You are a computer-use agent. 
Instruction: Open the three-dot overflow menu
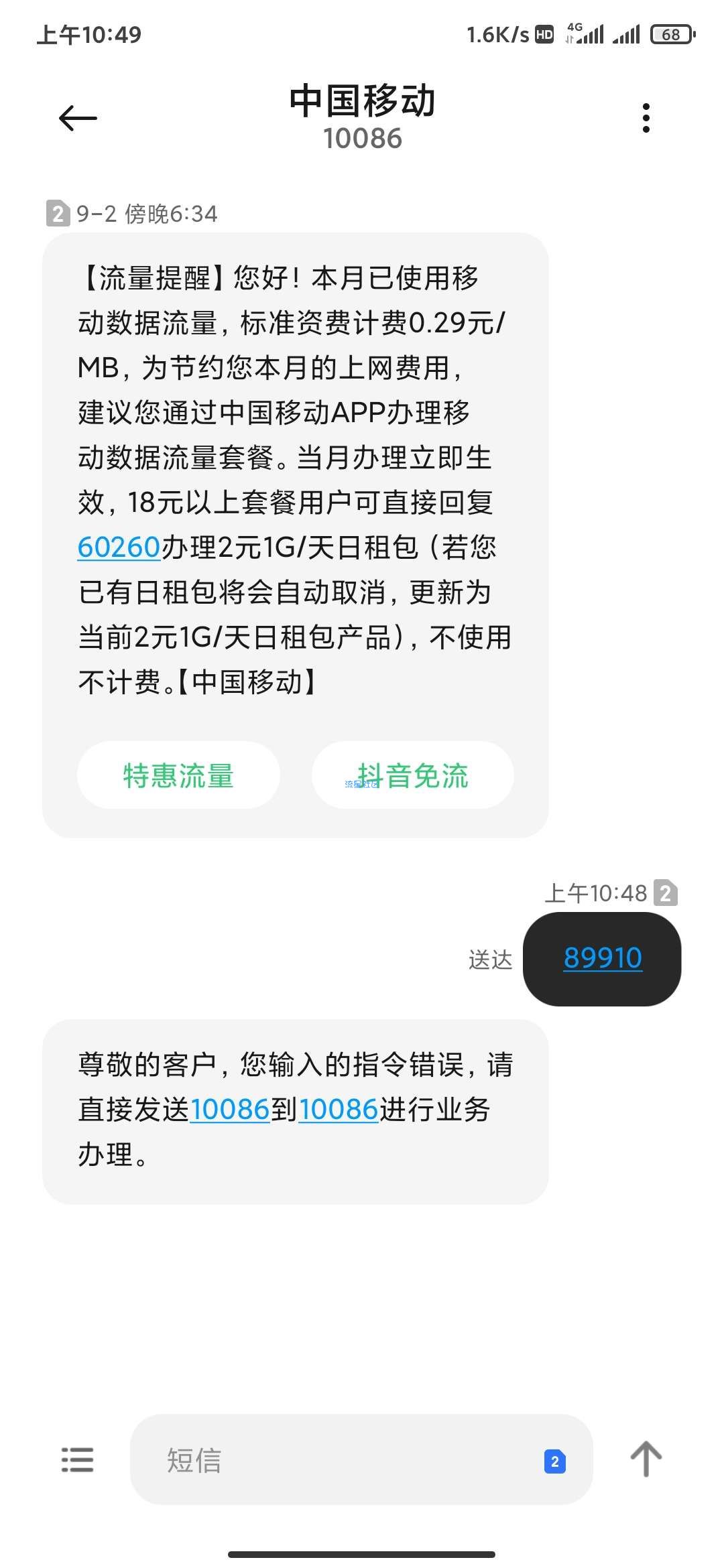pyautogui.click(x=646, y=119)
